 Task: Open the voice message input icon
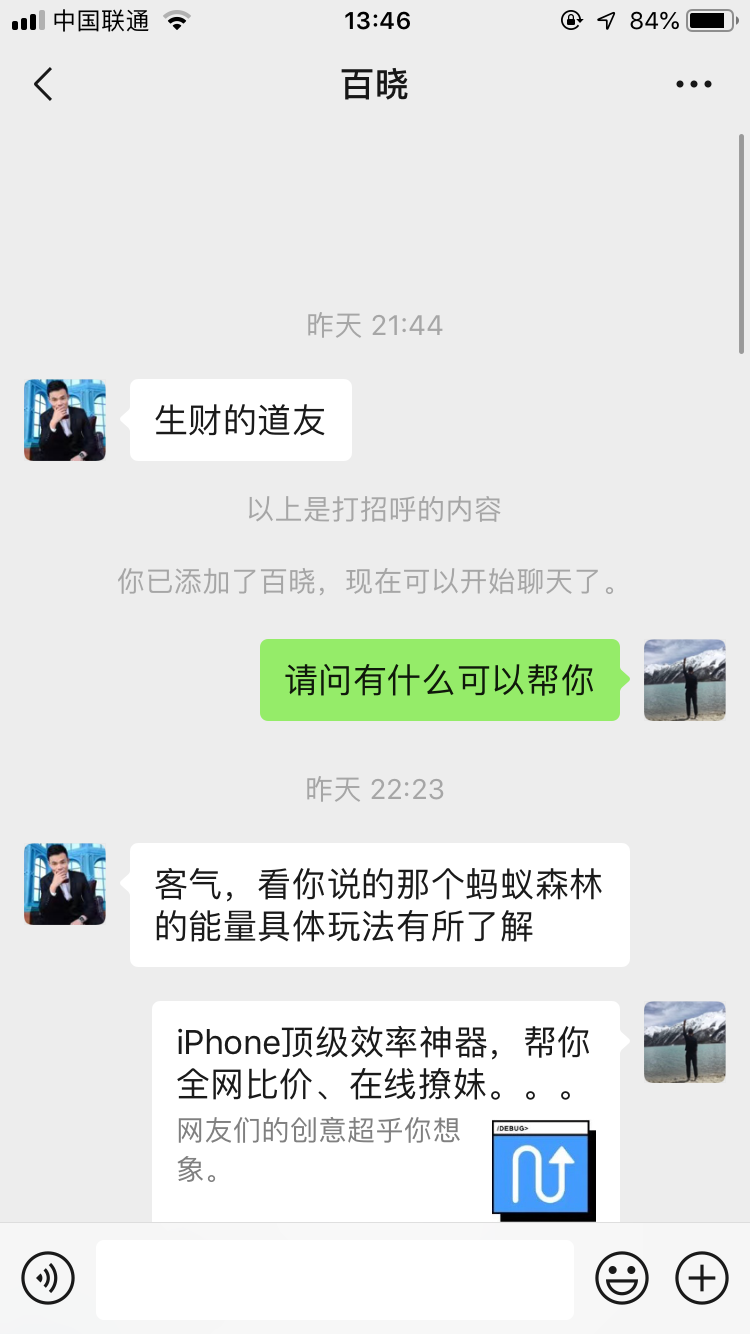click(48, 1277)
